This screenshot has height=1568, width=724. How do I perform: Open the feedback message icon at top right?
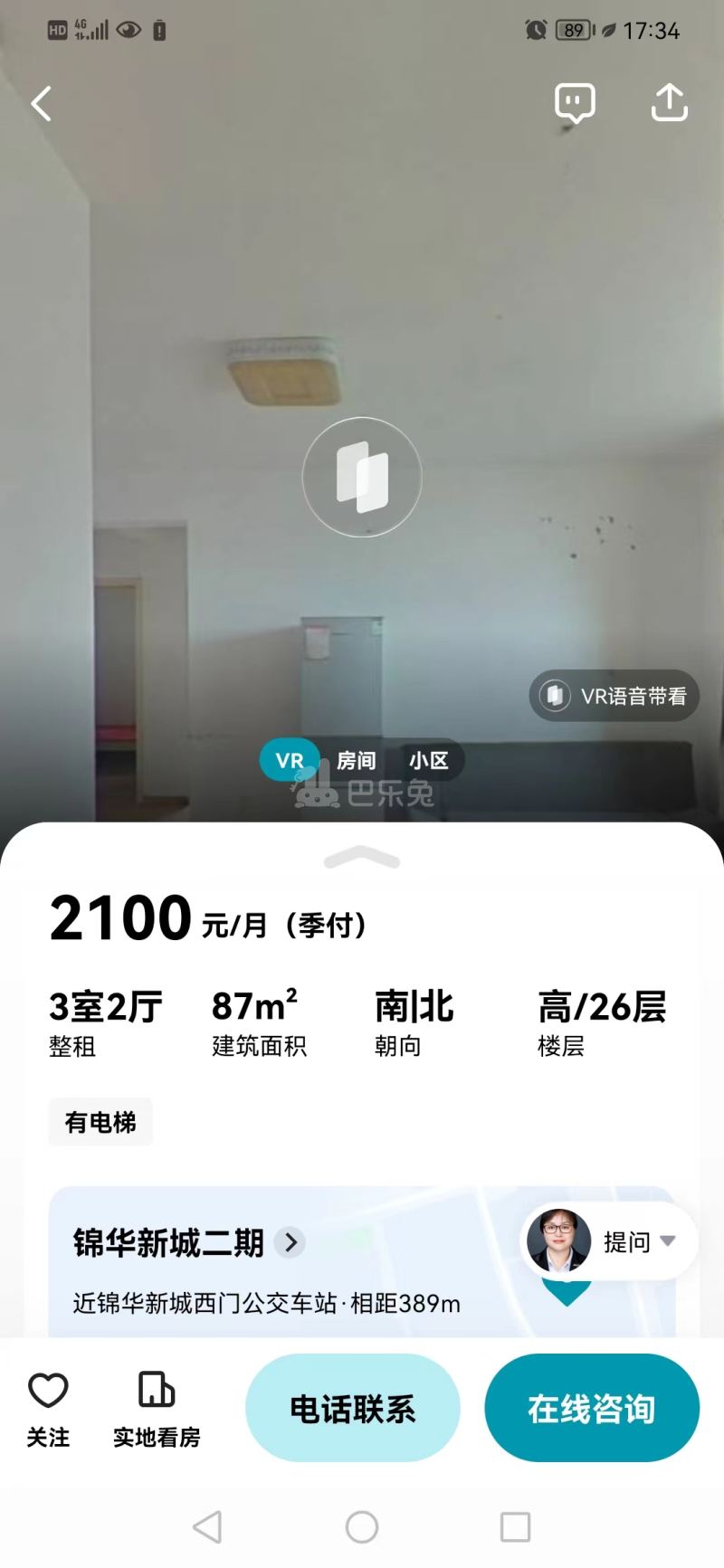(x=575, y=102)
